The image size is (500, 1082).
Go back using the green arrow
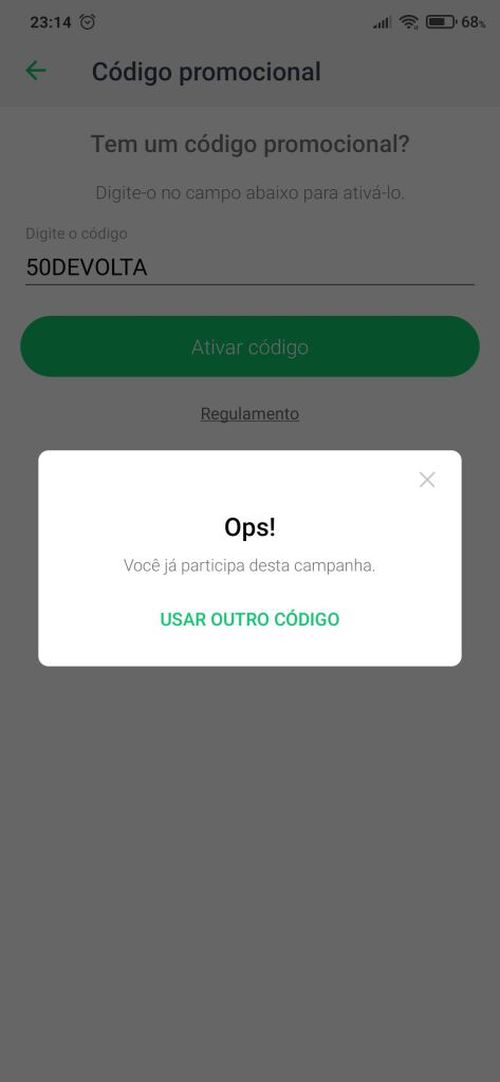point(36,70)
